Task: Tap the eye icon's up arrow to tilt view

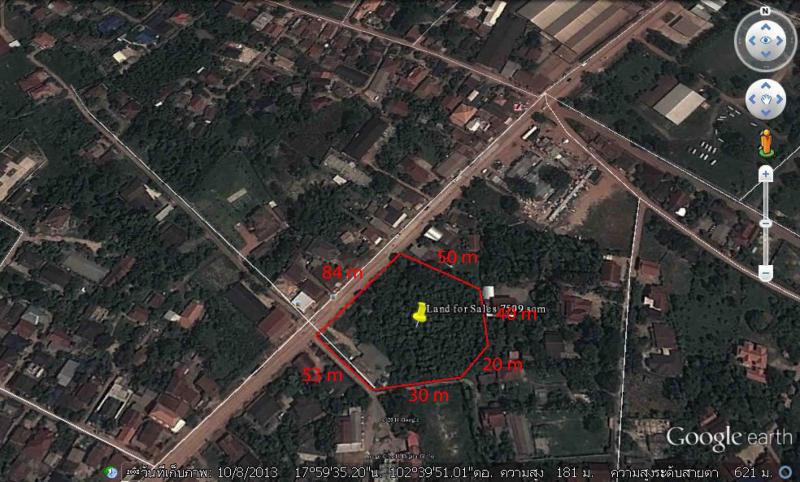Action: coord(765,26)
